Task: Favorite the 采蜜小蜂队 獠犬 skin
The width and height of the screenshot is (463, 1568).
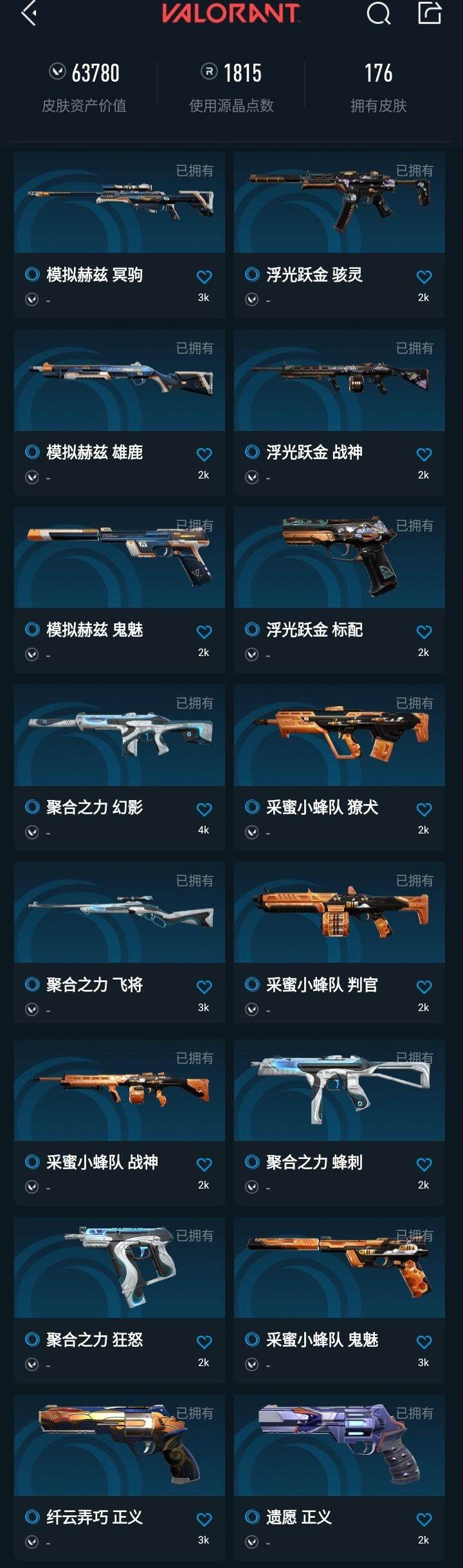Action: (424, 810)
